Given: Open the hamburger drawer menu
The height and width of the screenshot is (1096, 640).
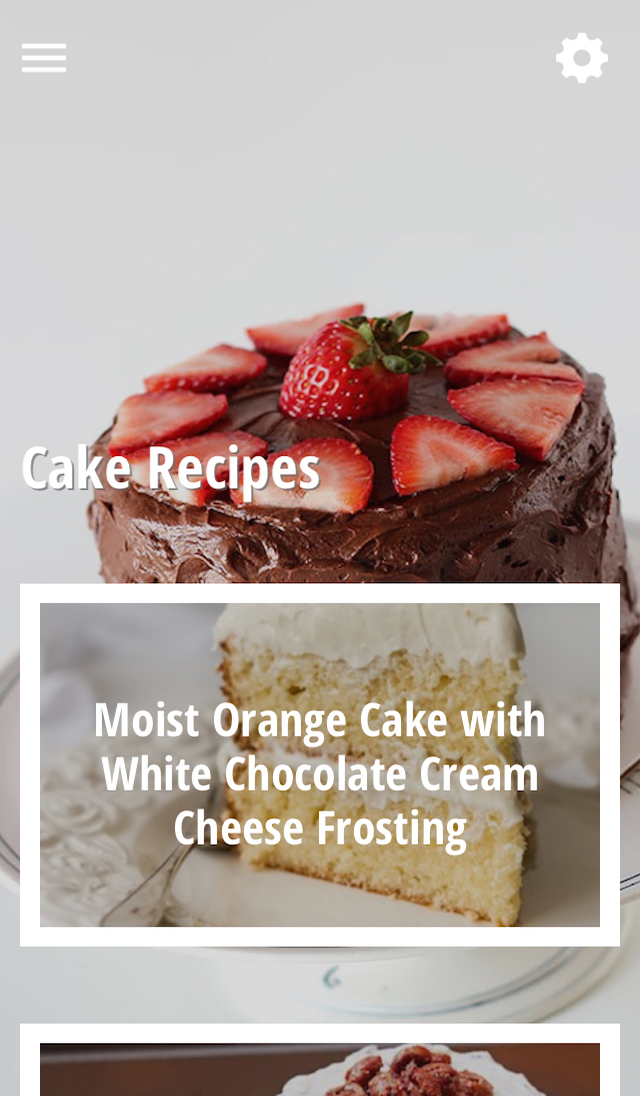Looking at the screenshot, I should pyautogui.click(x=44, y=58).
